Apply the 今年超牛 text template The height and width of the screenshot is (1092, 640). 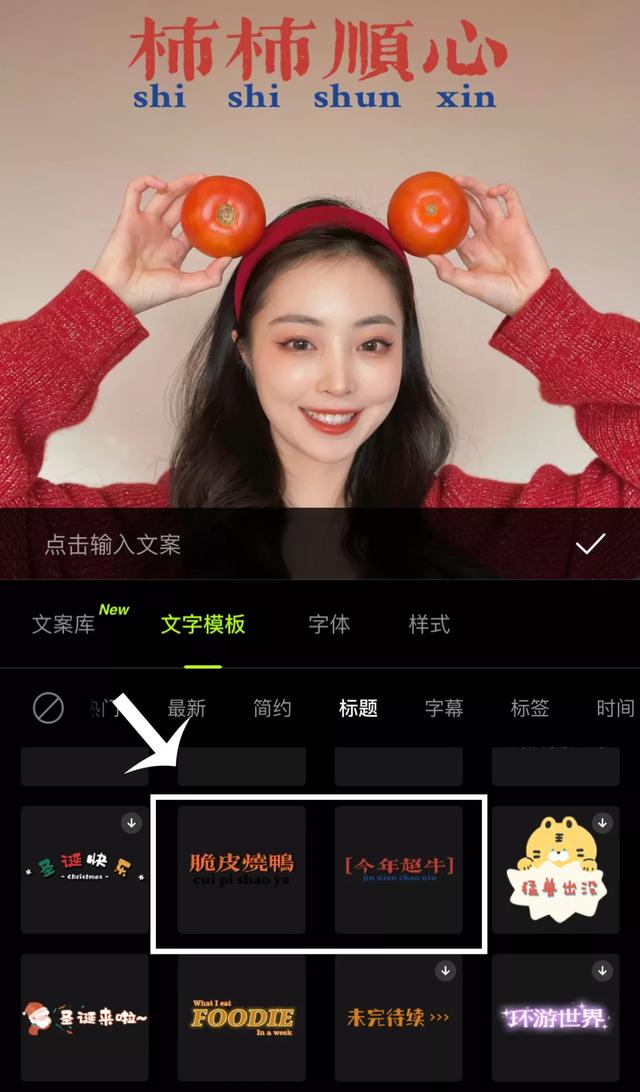pos(398,870)
